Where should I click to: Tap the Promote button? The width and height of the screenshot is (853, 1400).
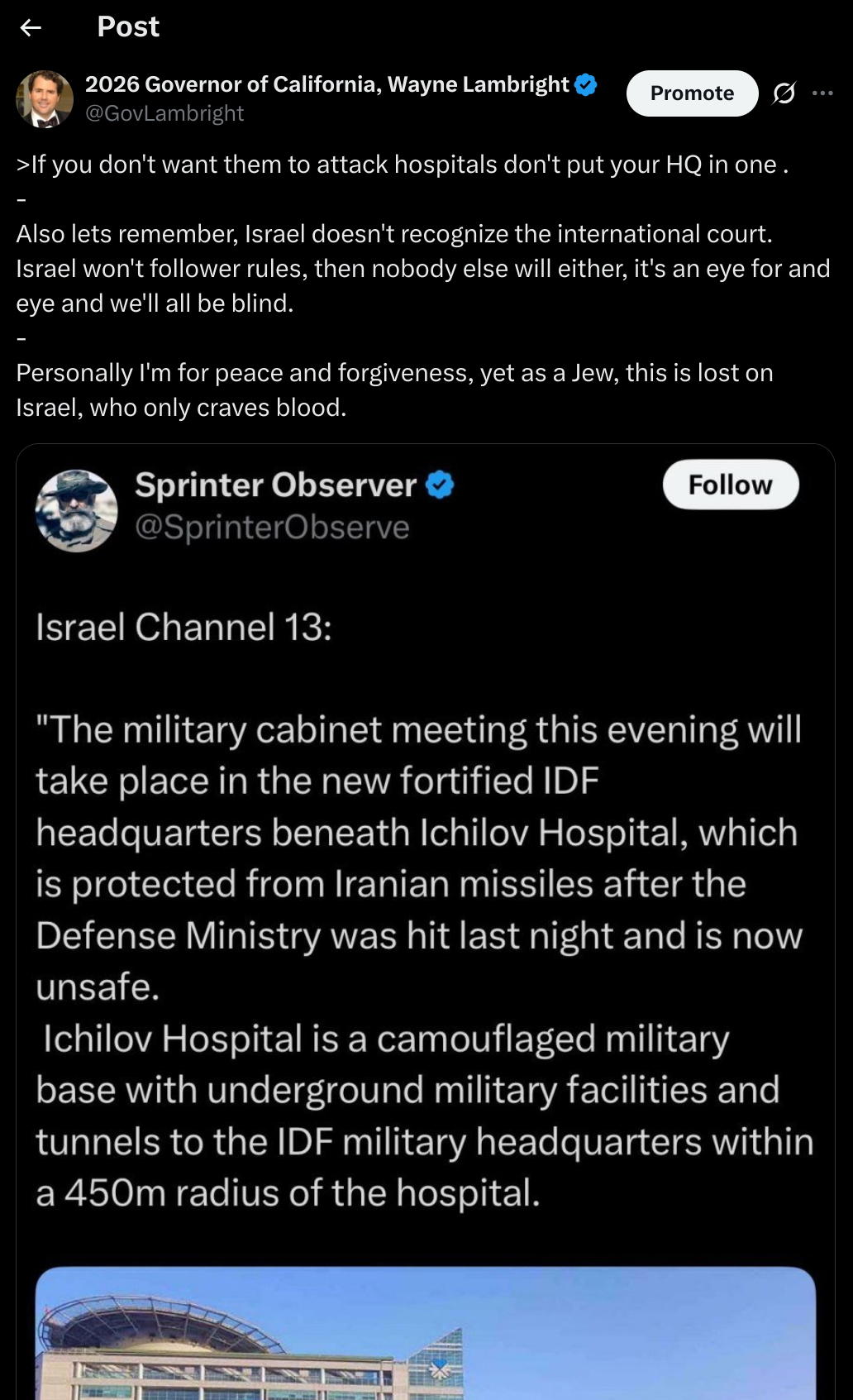tap(692, 93)
